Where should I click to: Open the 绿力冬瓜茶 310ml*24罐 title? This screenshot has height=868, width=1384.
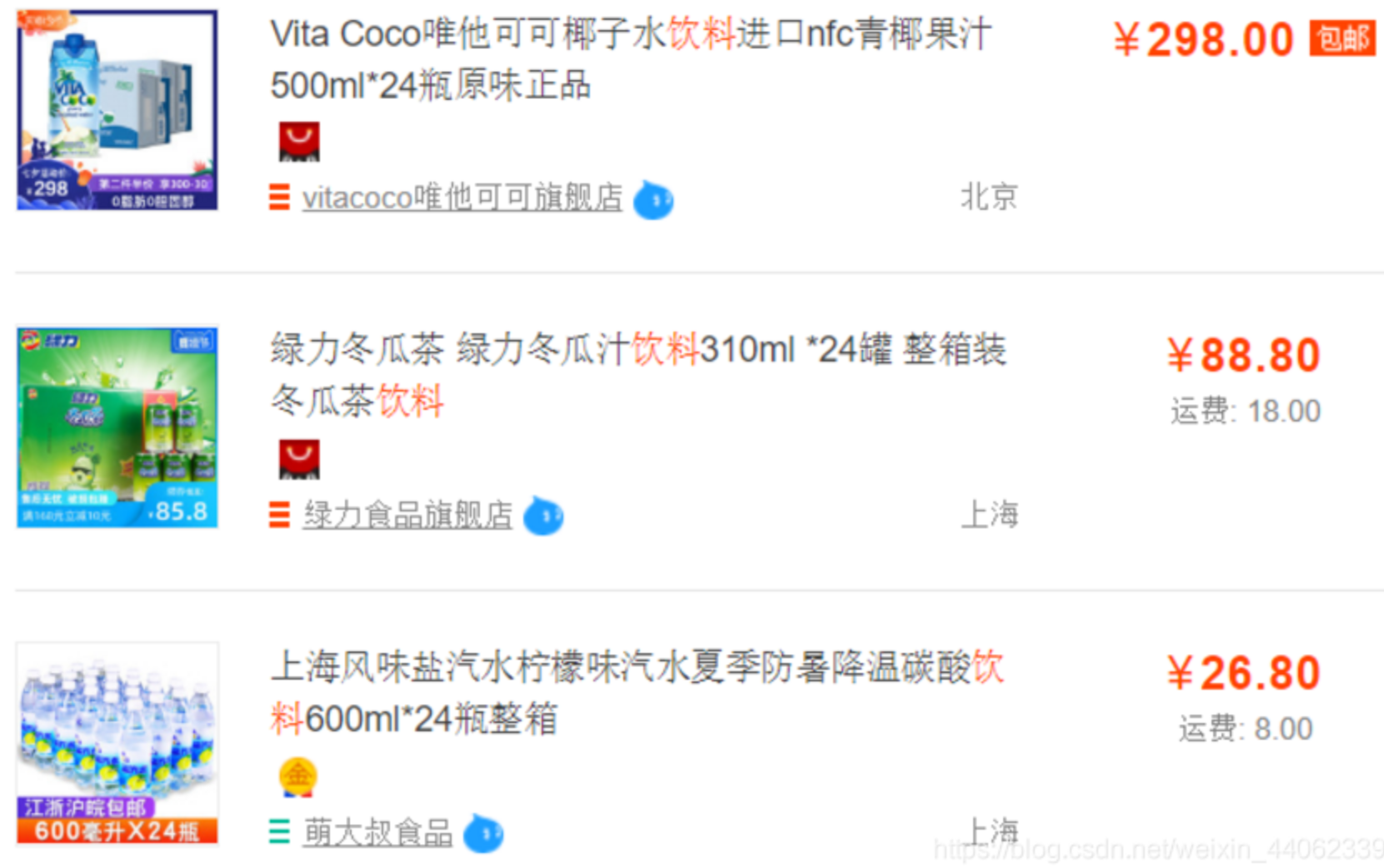point(637,374)
